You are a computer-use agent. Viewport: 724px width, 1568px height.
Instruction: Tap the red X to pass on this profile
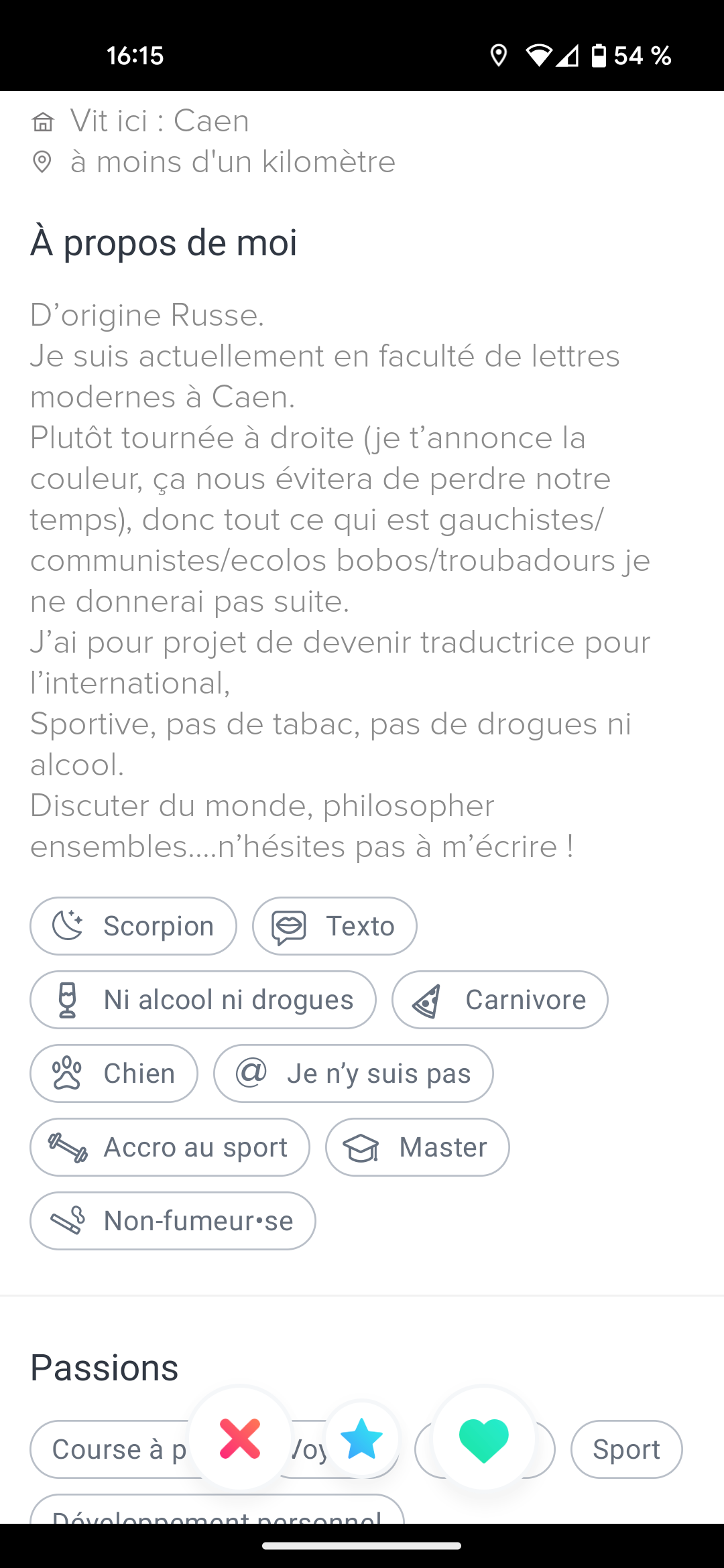[240, 1438]
